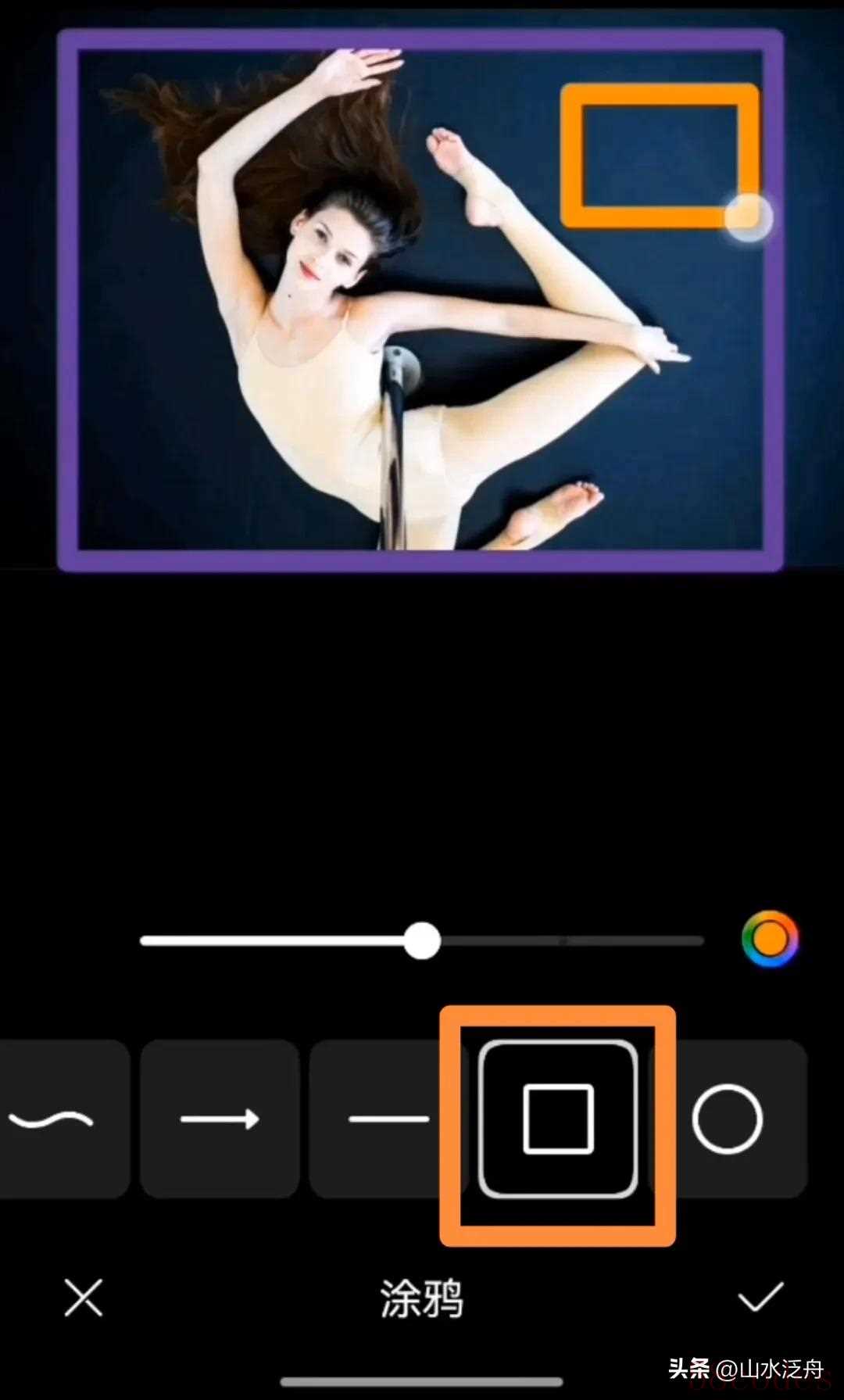Image resolution: width=844 pixels, height=1400 pixels.
Task: Choose the arrow drawing tool
Action: click(220, 1119)
